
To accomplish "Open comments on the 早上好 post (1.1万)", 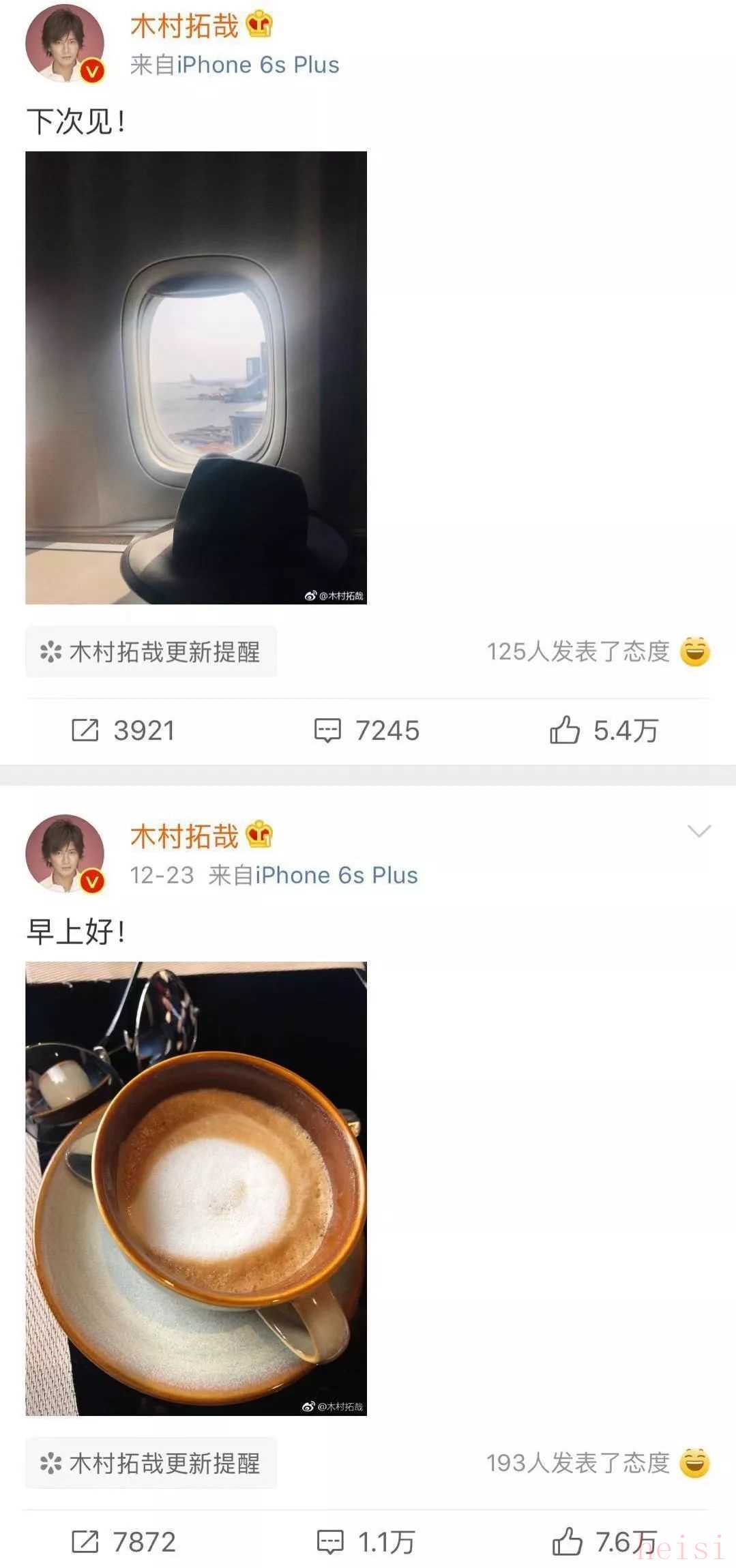I will pos(366,1542).
